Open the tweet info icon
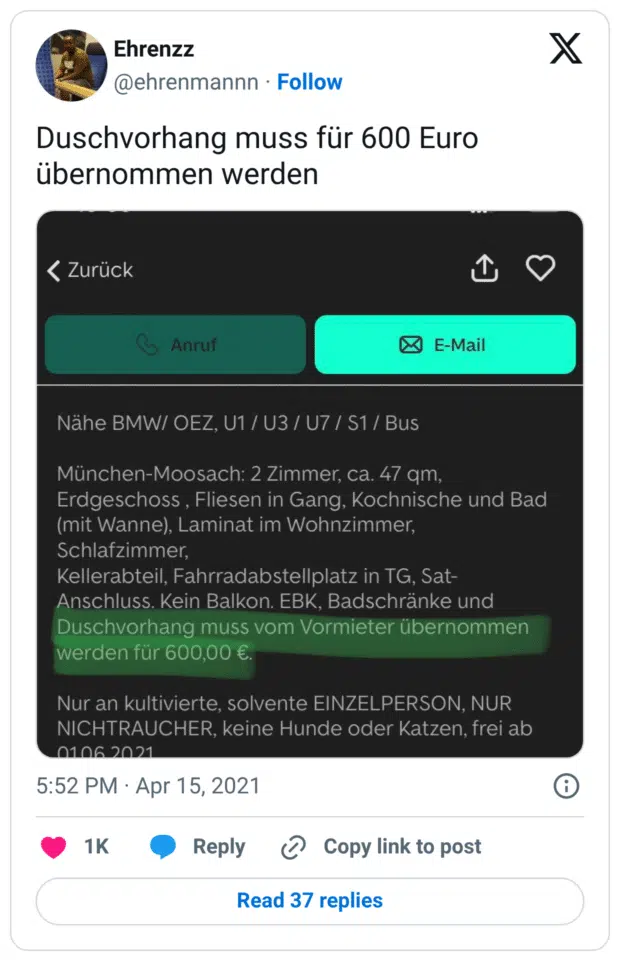 [566, 786]
